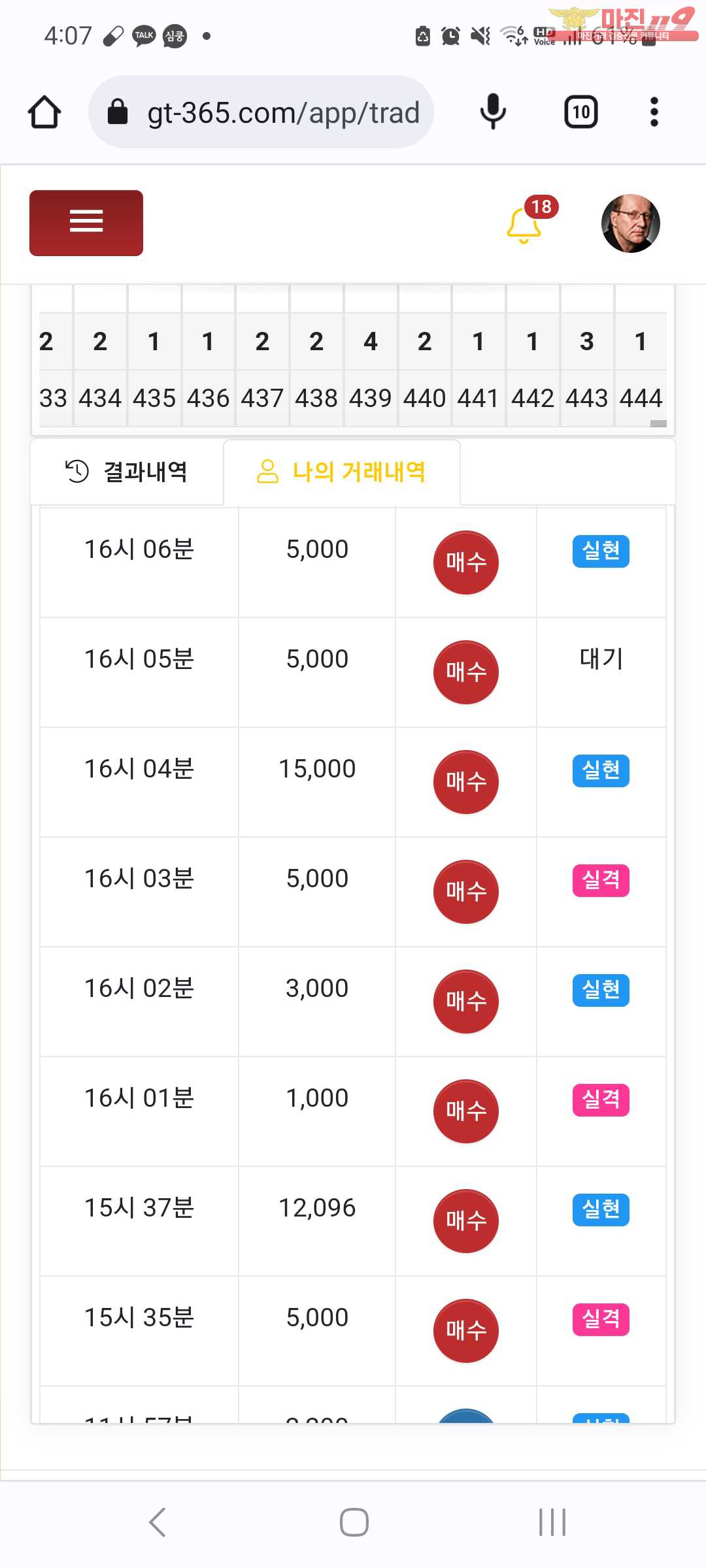Tap the gt-365.com address bar
Viewport: 706px width, 1568px height.
(x=261, y=112)
